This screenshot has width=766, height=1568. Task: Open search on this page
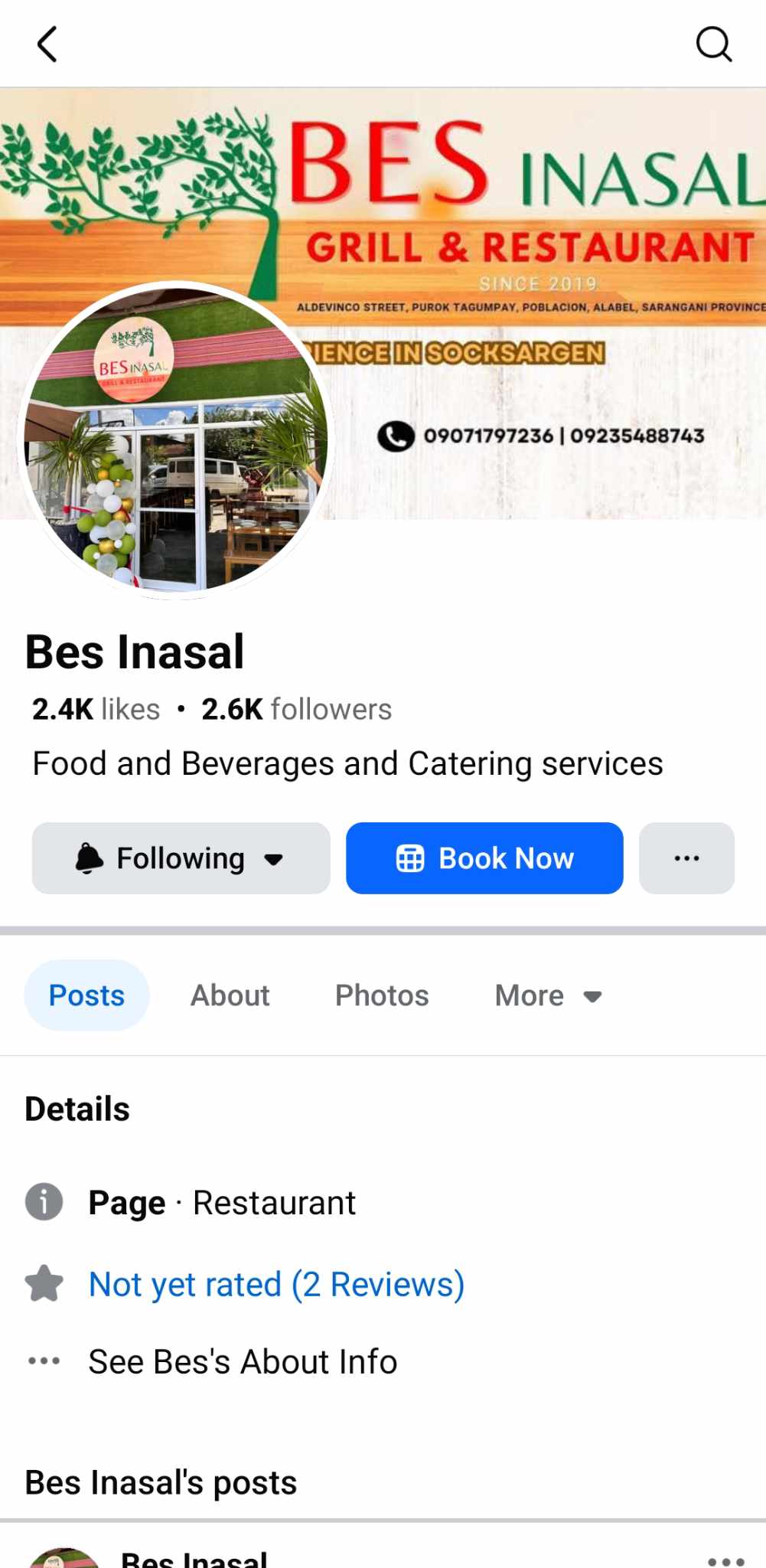click(713, 44)
